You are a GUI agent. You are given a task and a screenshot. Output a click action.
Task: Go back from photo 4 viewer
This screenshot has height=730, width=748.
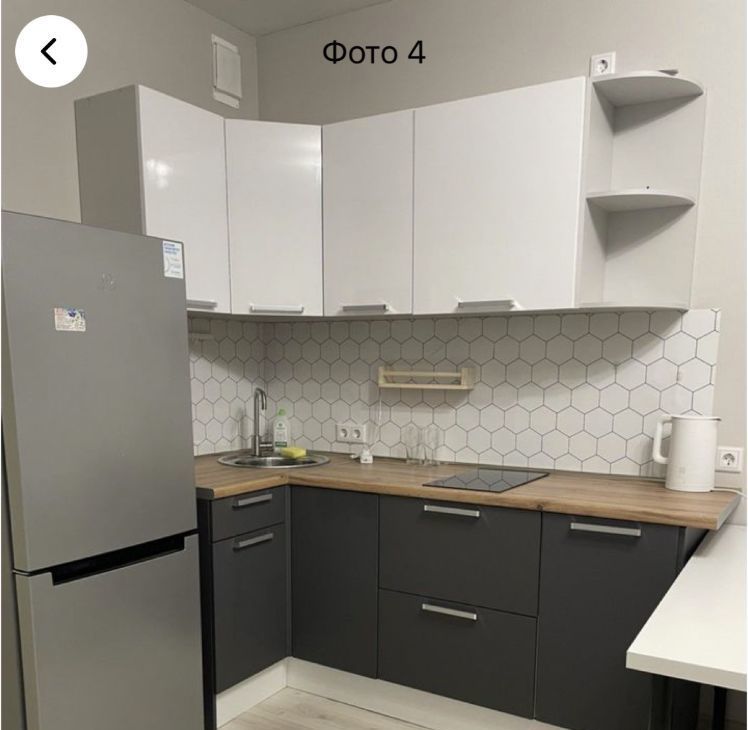point(51,51)
